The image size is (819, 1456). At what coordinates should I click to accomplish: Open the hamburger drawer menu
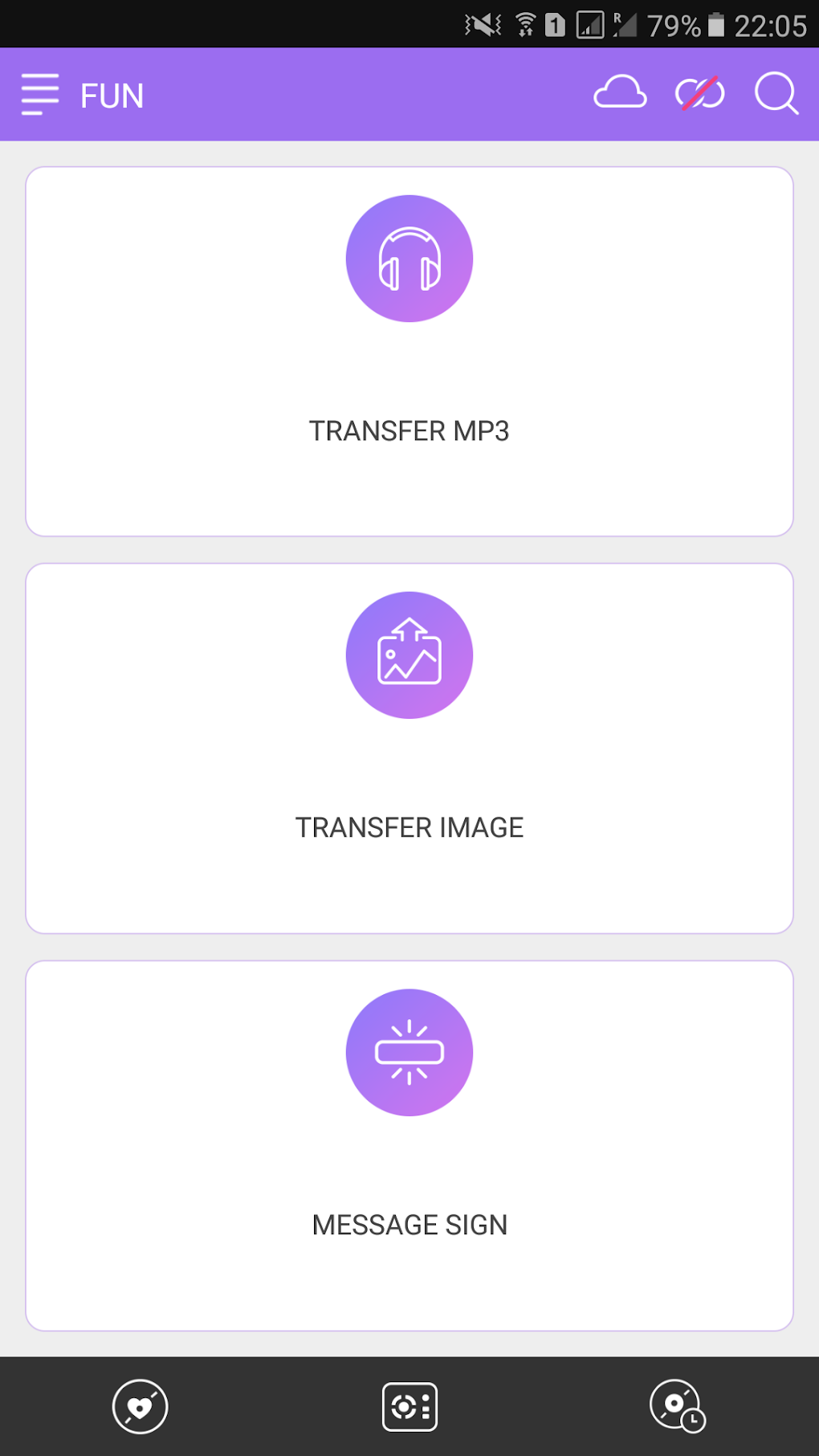pyautogui.click(x=40, y=95)
